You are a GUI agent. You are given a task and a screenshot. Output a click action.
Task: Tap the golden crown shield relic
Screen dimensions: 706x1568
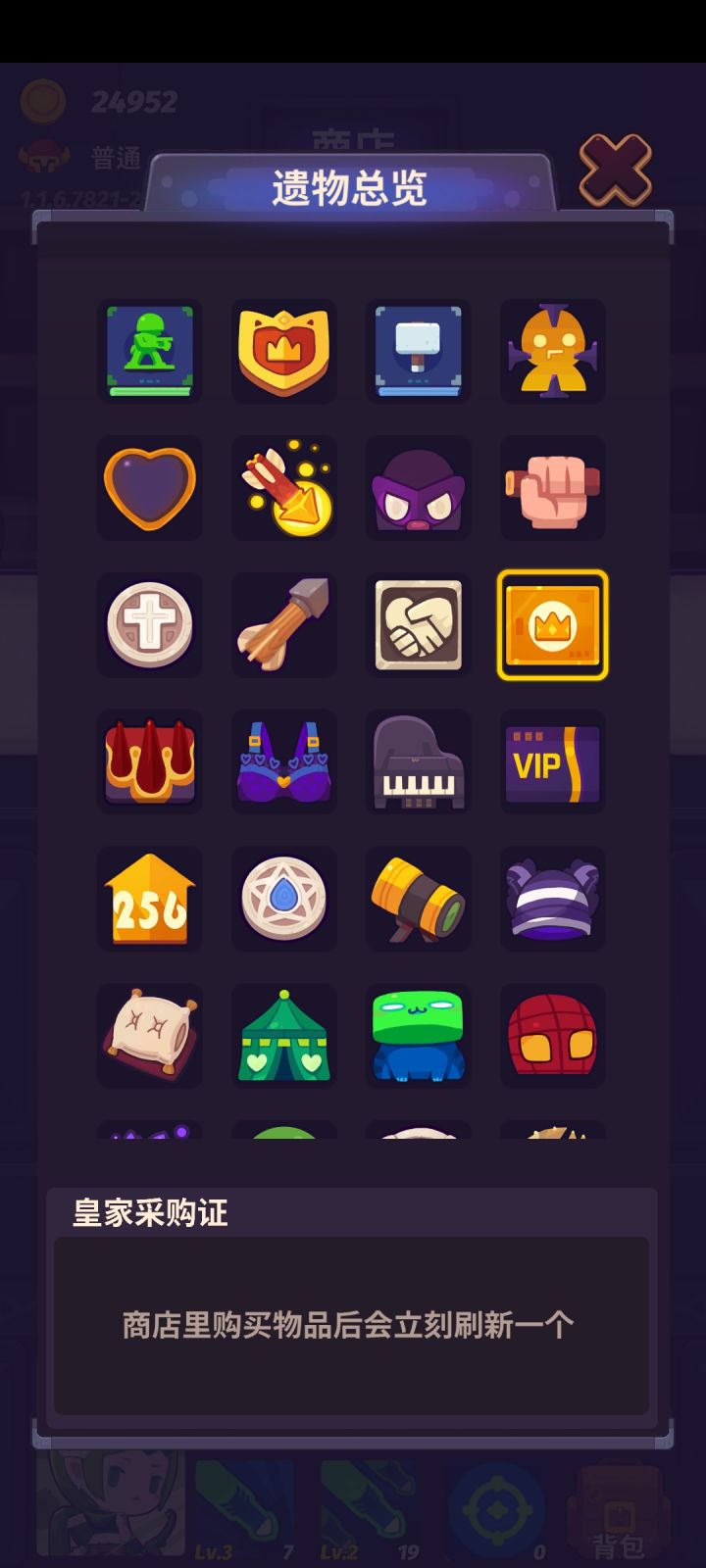[283, 352]
